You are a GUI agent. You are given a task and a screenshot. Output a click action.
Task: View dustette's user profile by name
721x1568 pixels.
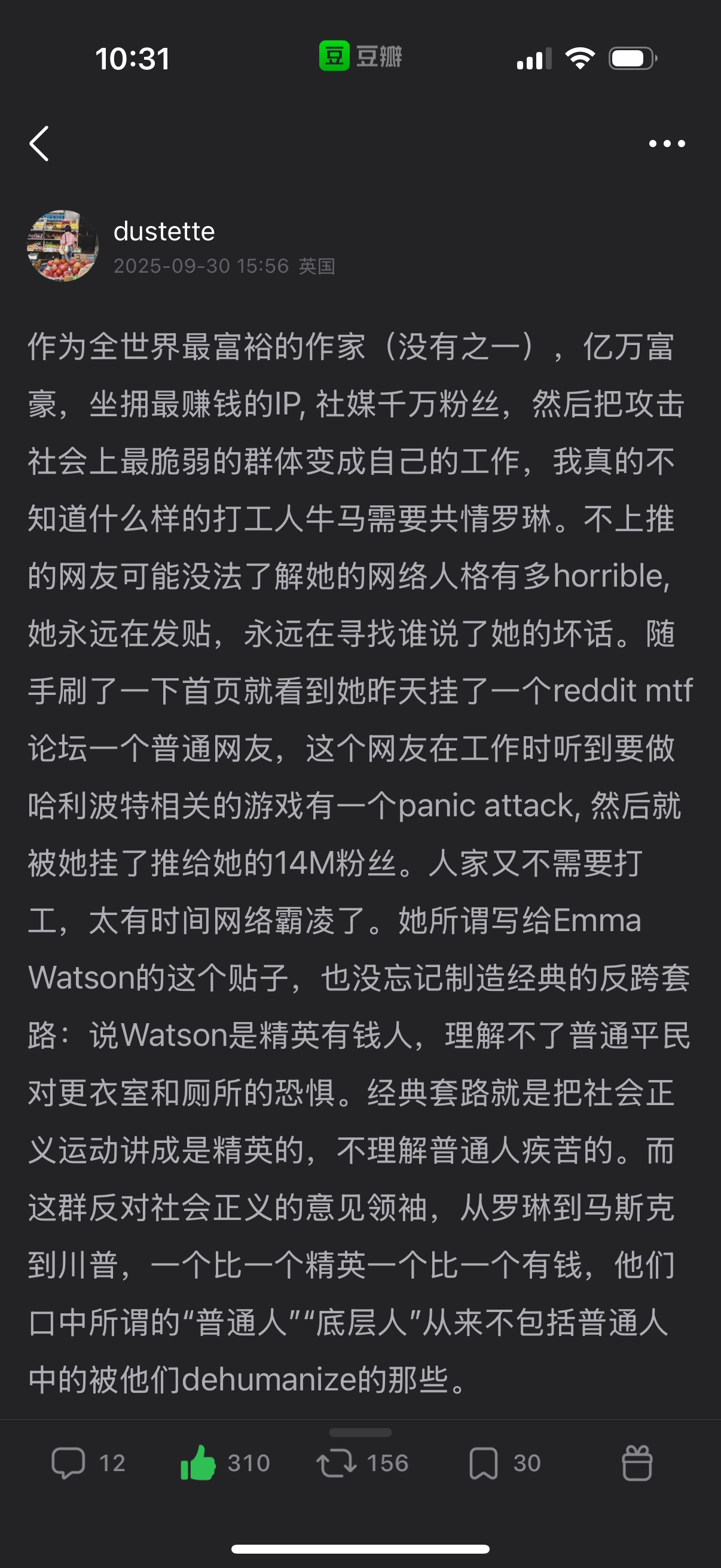tap(164, 231)
